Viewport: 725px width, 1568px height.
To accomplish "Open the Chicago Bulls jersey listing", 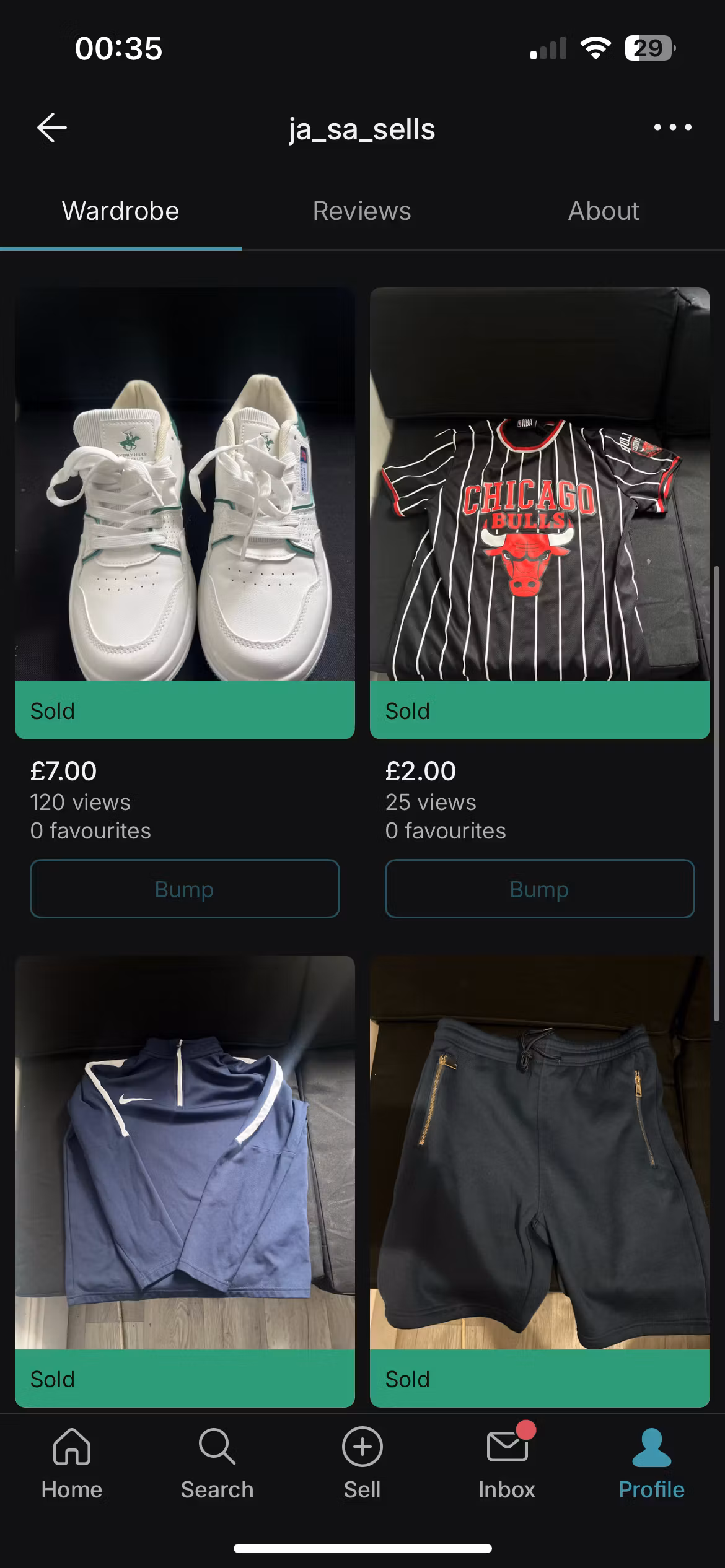I will [540, 484].
